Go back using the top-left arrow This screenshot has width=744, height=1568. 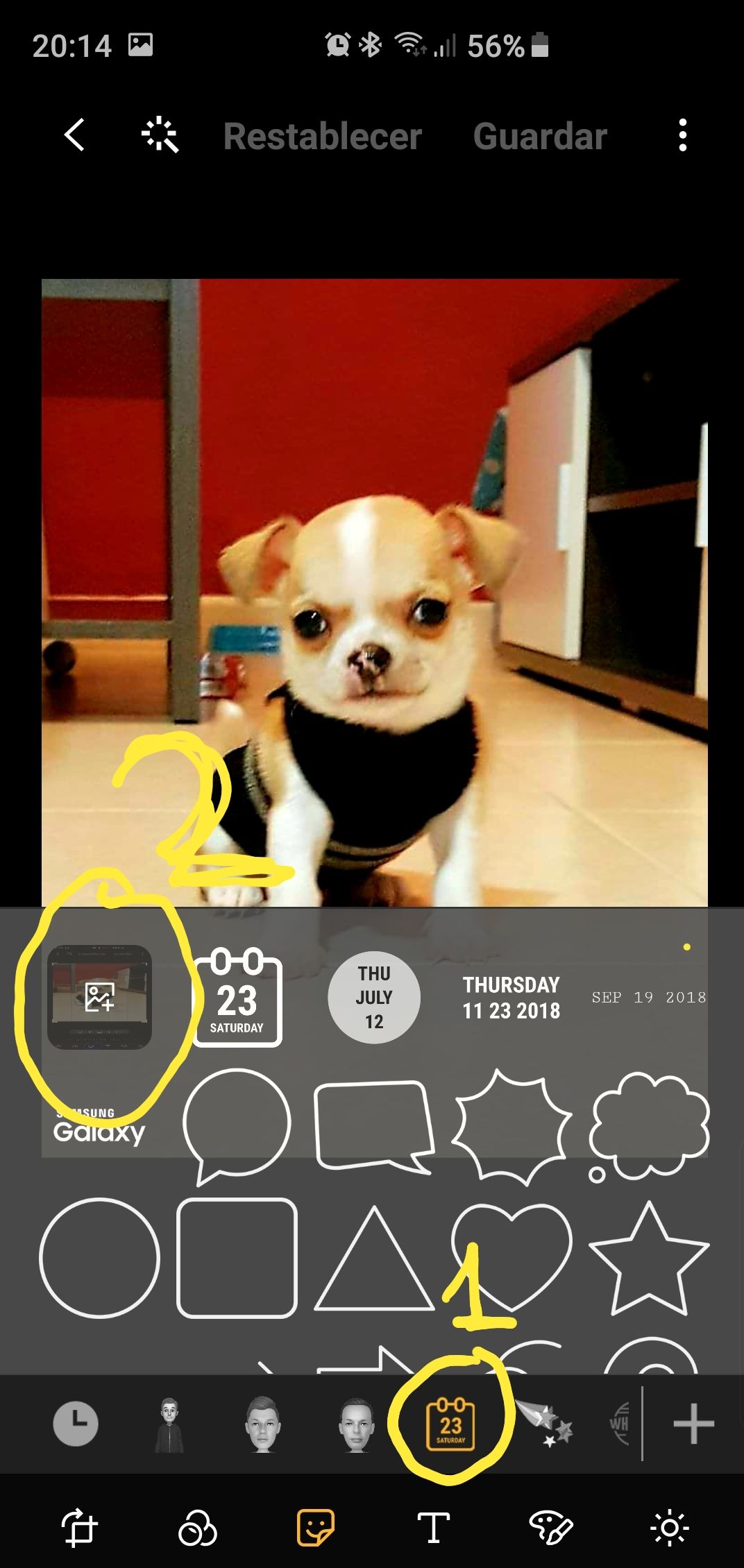(x=75, y=135)
